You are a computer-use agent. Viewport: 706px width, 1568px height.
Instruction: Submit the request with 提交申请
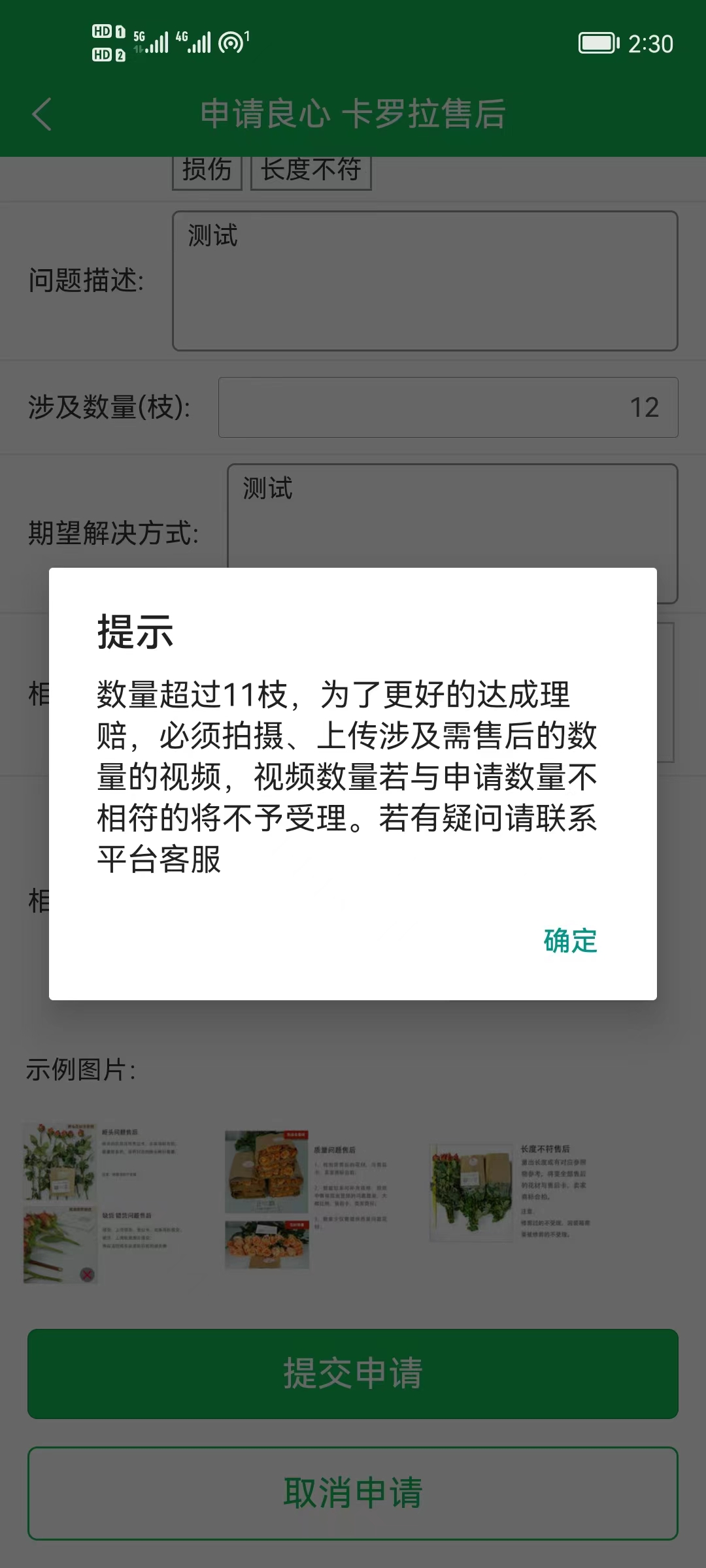pyautogui.click(x=353, y=1373)
